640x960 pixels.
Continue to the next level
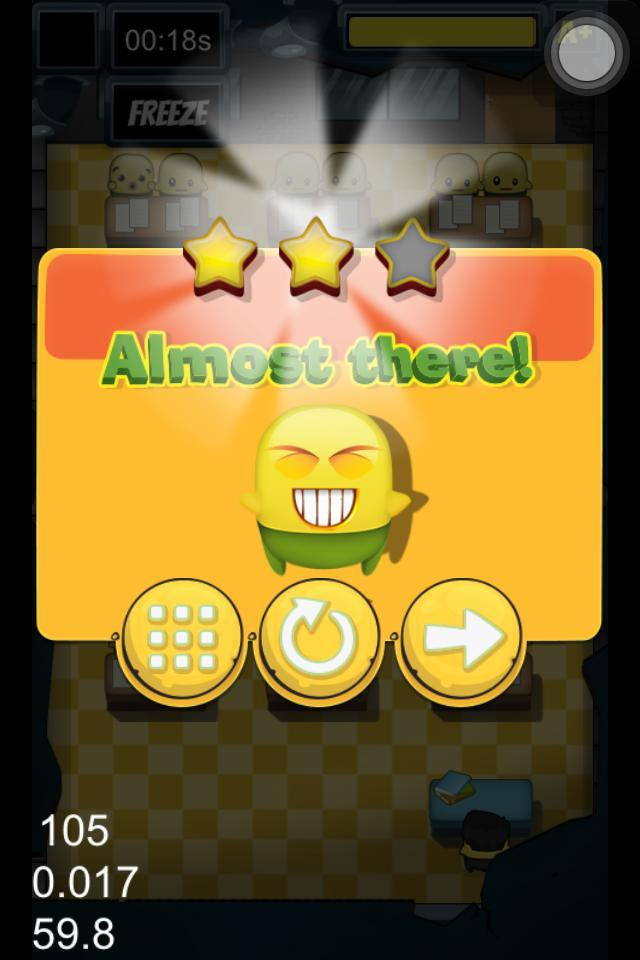pos(461,637)
